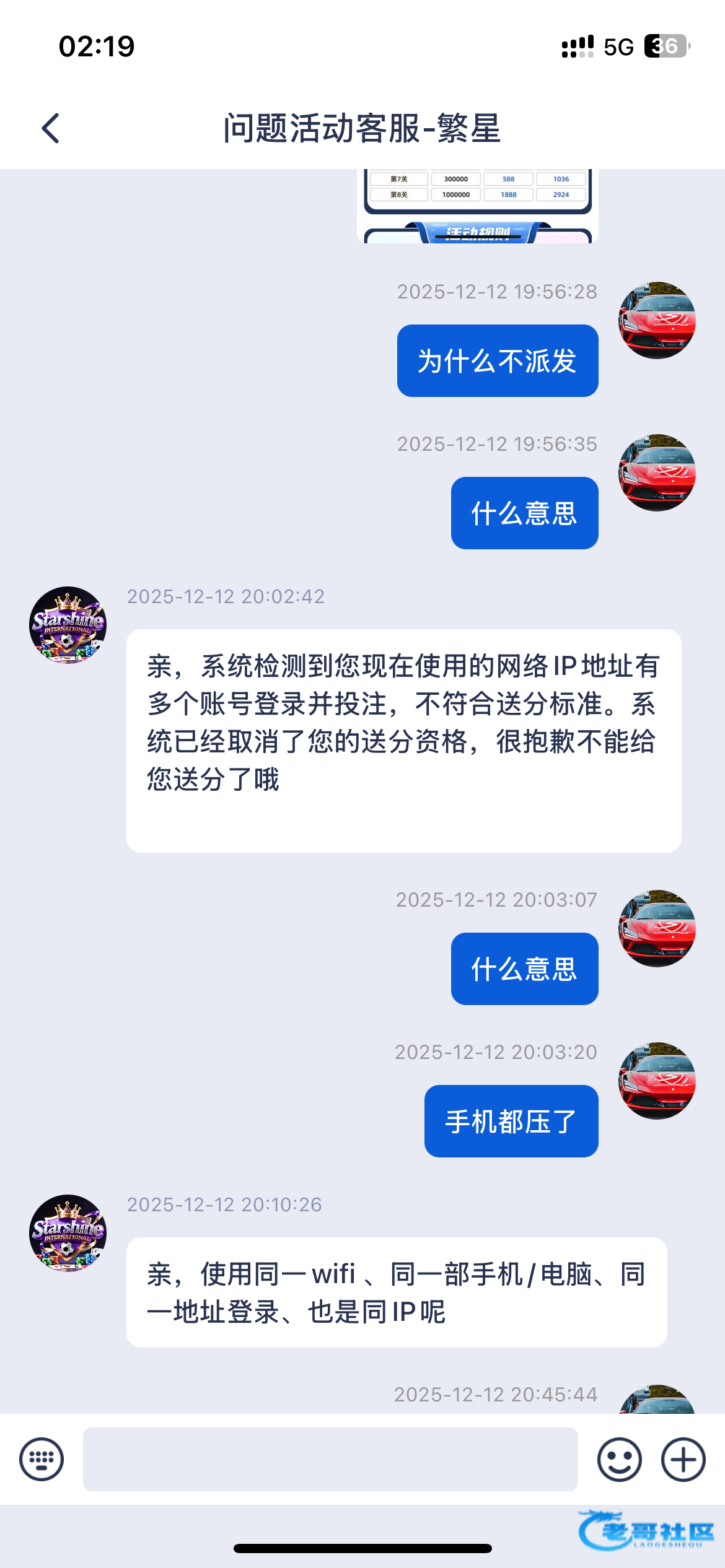Tap the message input field
725x1568 pixels.
pyautogui.click(x=330, y=1459)
